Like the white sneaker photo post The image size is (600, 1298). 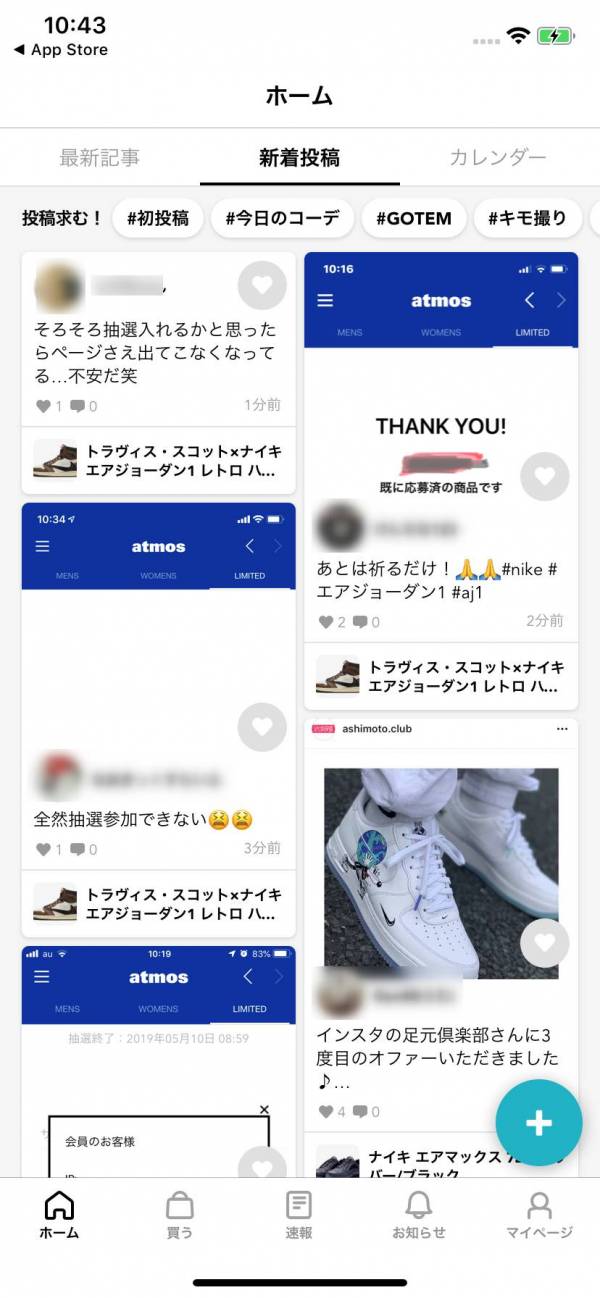click(545, 943)
